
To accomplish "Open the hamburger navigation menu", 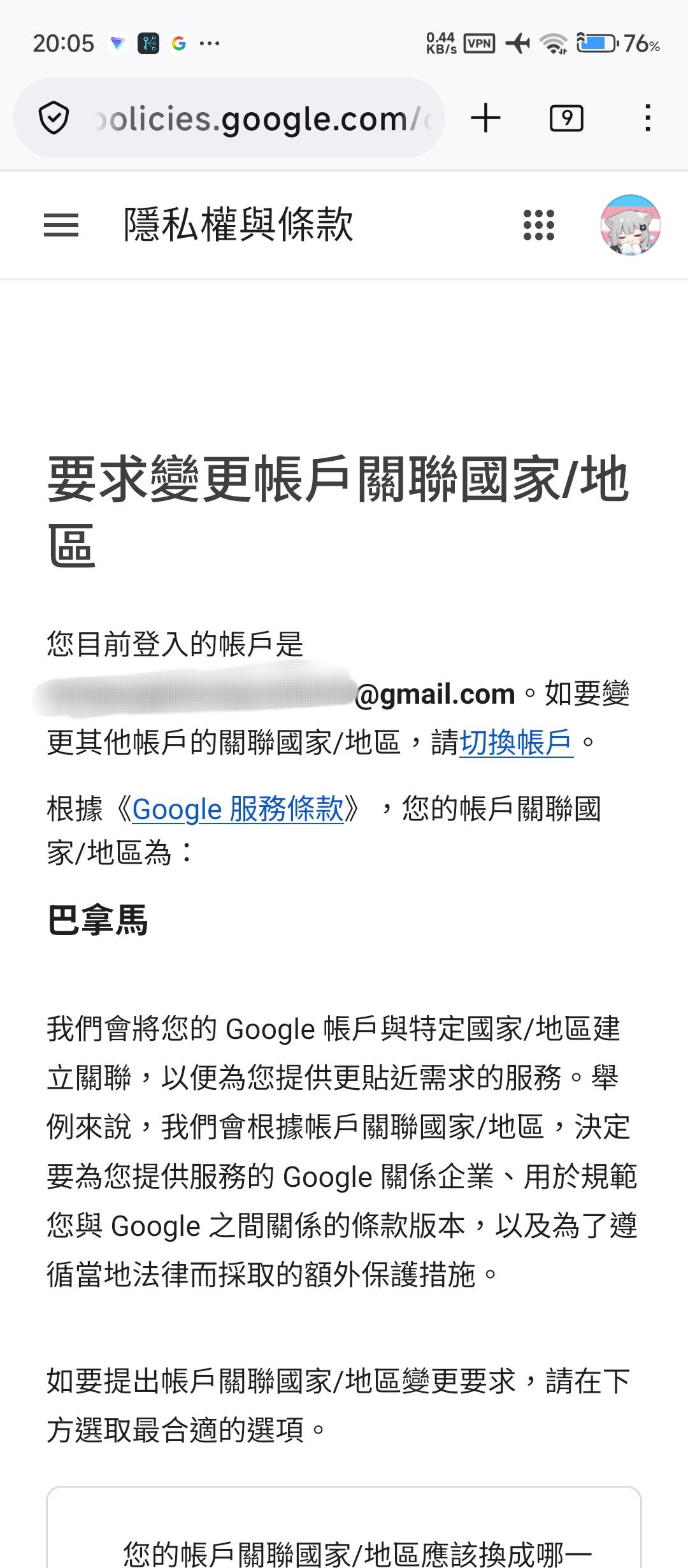I will 61,225.
